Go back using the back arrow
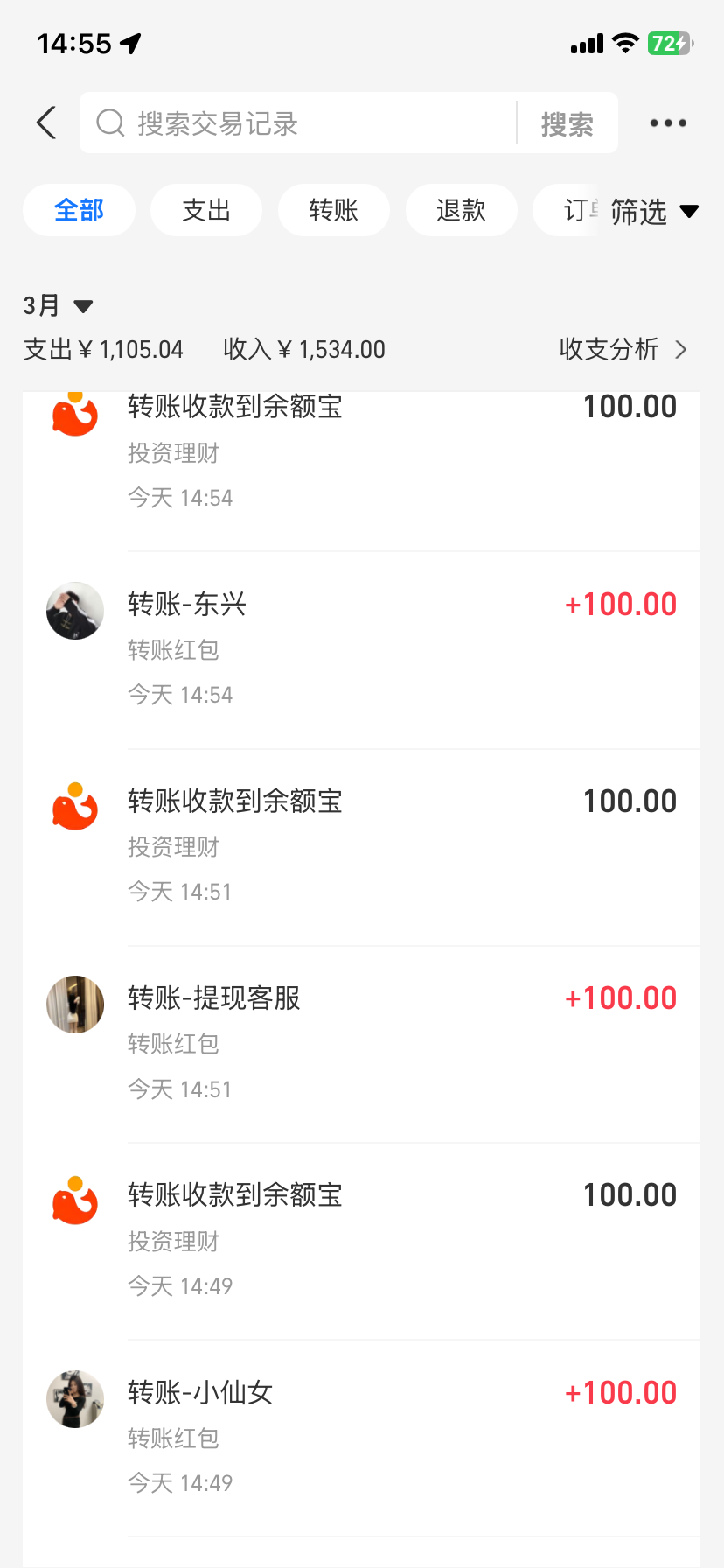 [x=47, y=123]
